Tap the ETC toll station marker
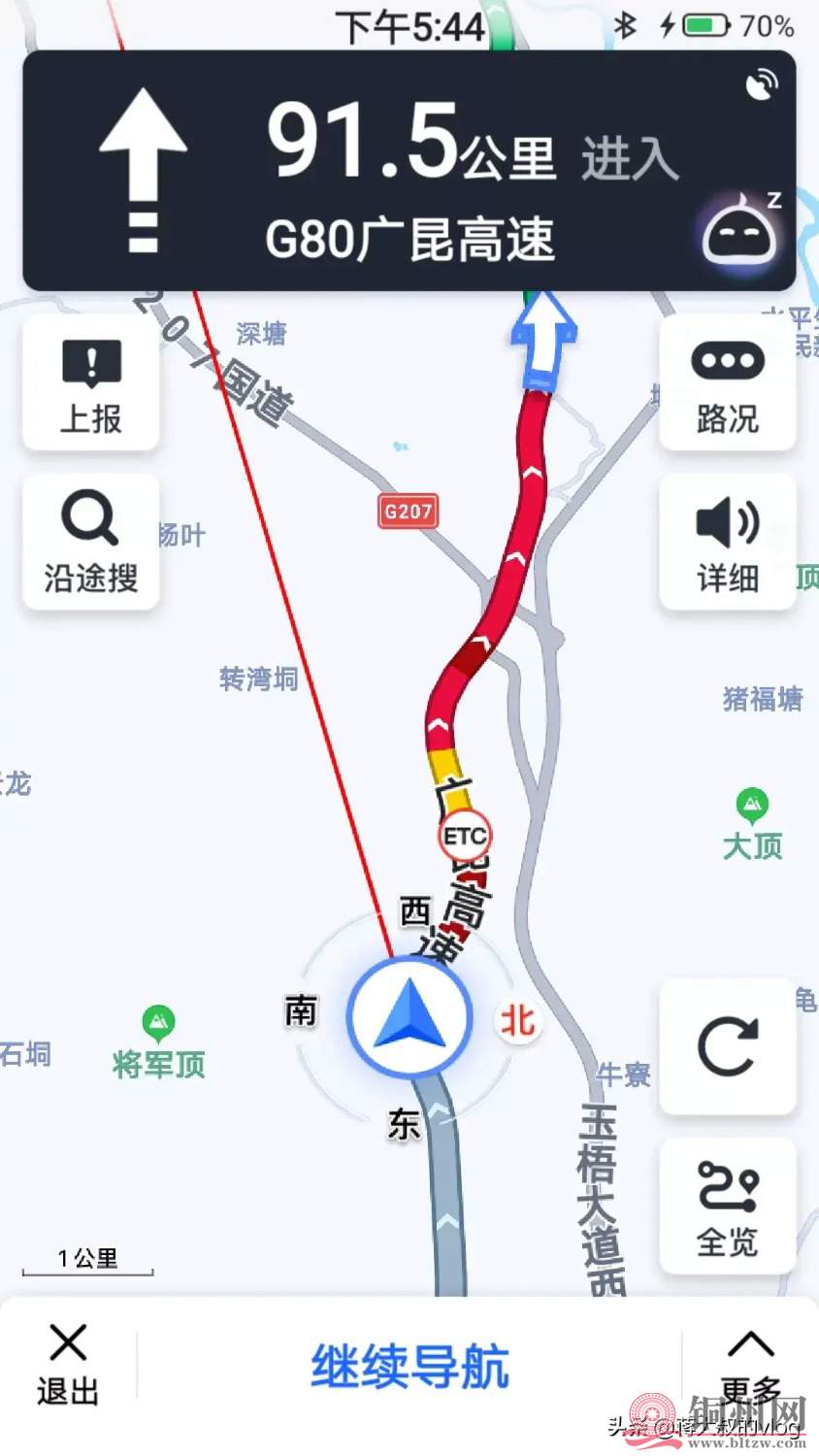Viewport: 819px width, 1456px height. pyautogui.click(x=465, y=836)
